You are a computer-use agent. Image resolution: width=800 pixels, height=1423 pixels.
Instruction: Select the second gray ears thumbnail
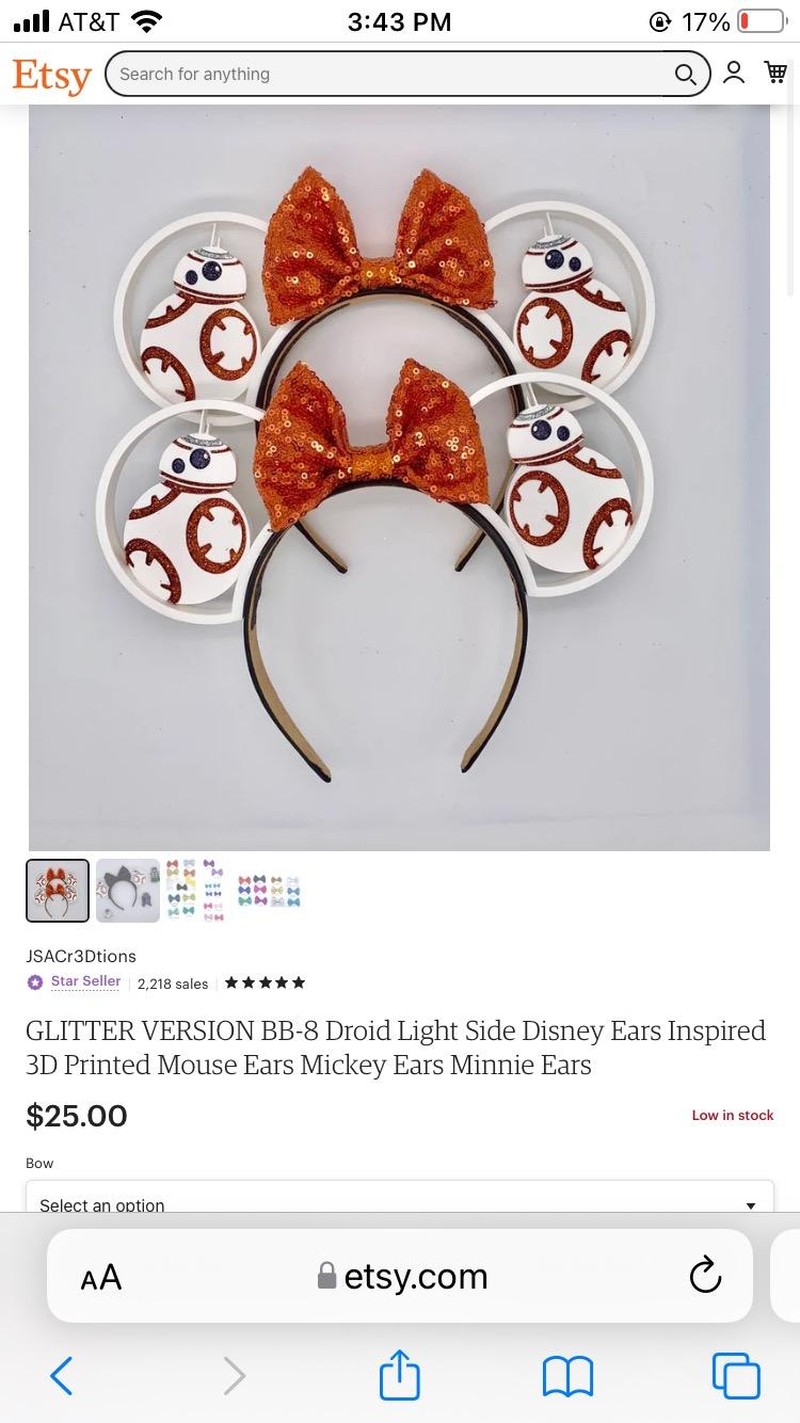(128, 890)
